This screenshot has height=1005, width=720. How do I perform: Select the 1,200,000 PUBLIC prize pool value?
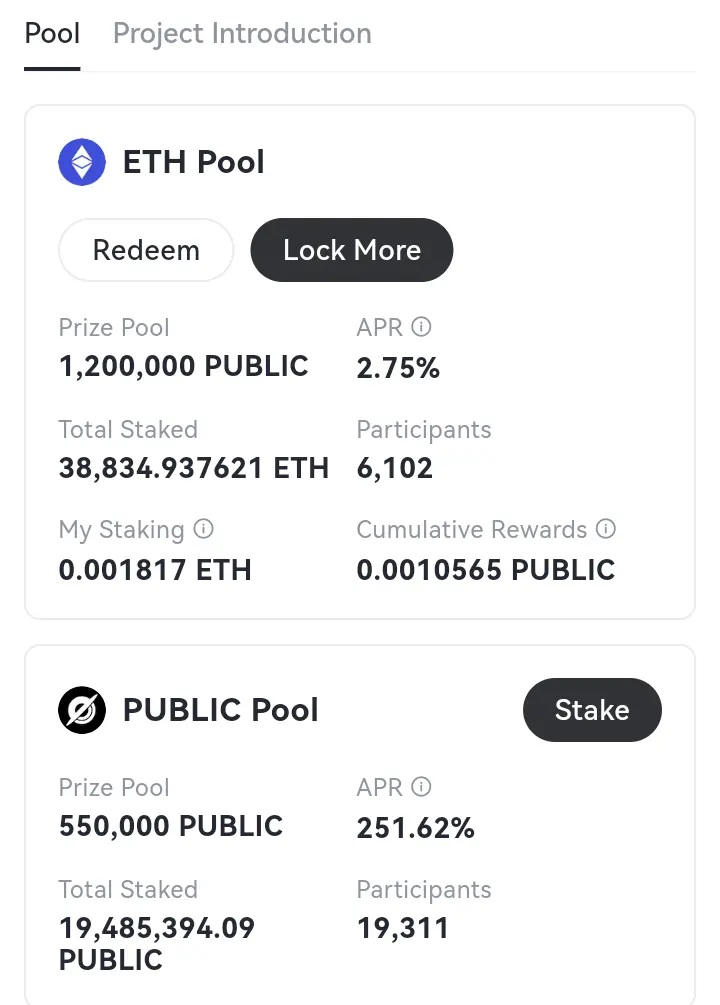point(183,366)
